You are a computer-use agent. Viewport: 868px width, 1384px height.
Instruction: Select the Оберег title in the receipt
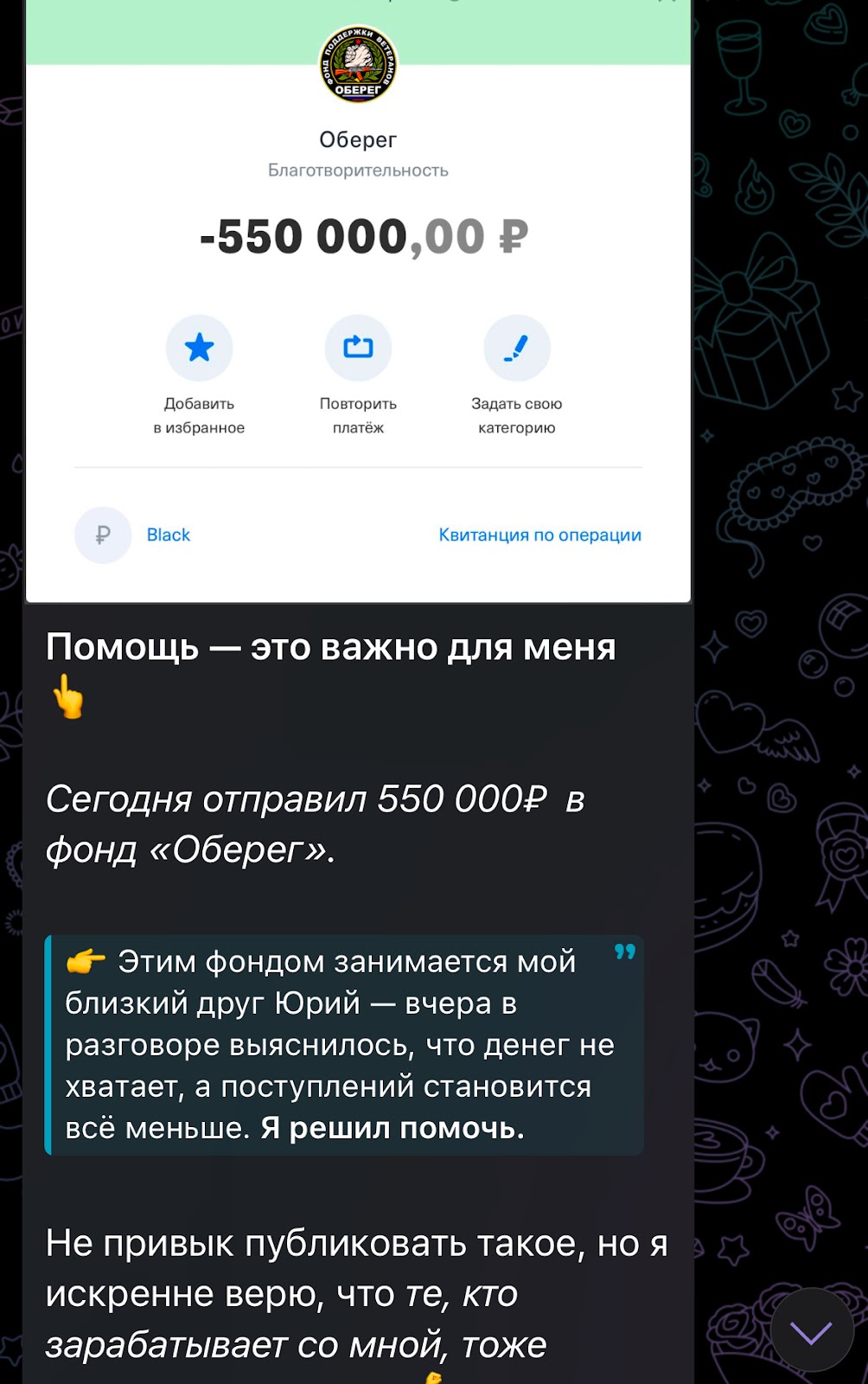coord(358,138)
